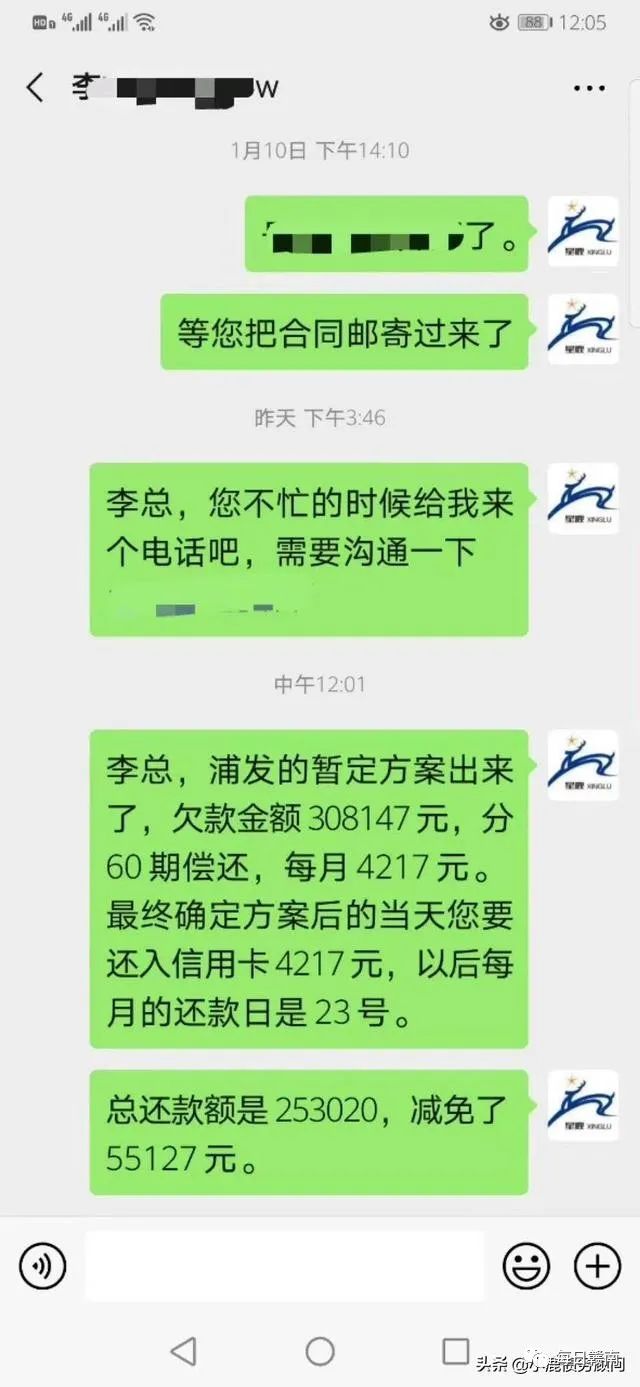Tap the system home button
This screenshot has width=640, height=1387.
(320, 1352)
